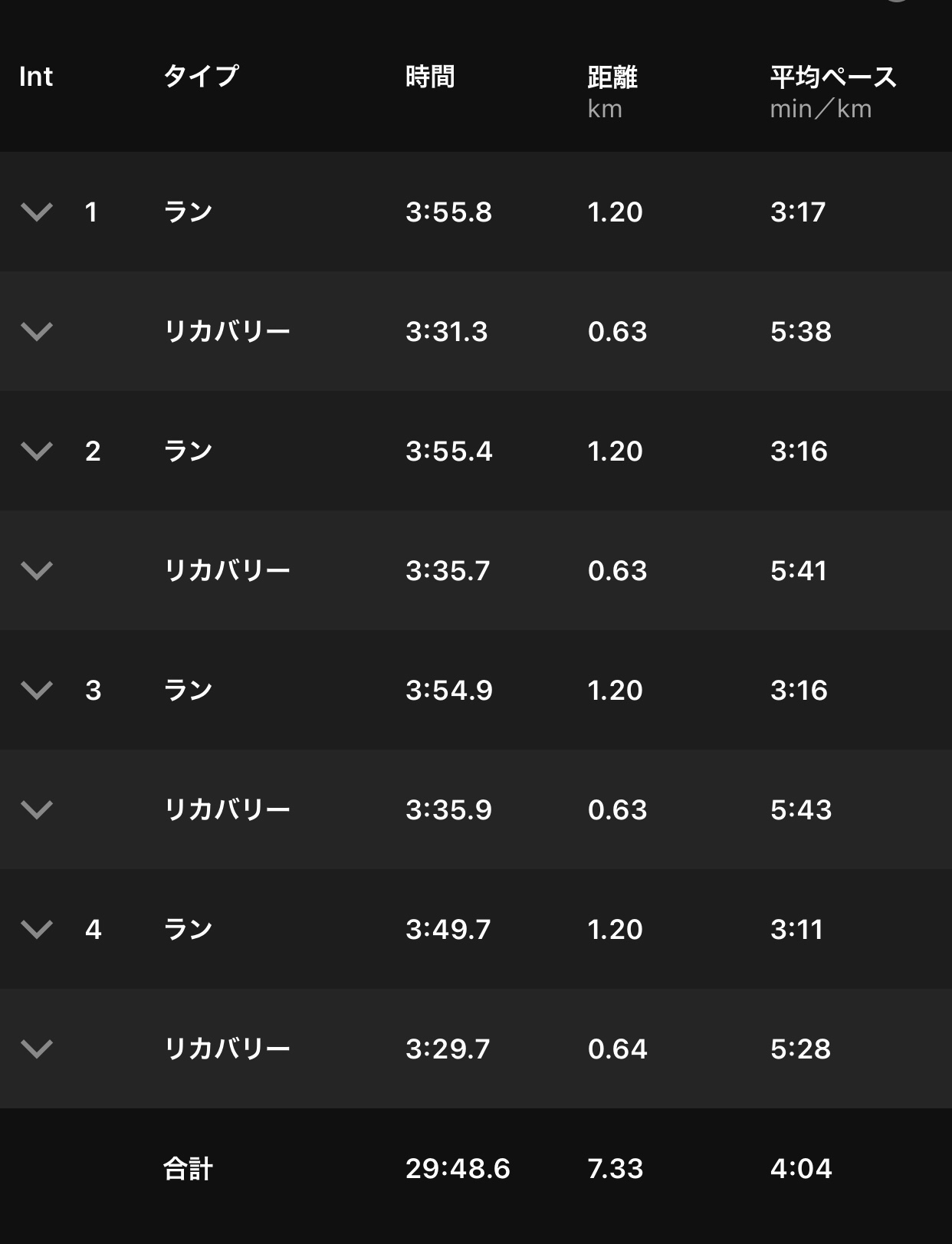Select the 3:55.4 time of interval 2

click(448, 451)
